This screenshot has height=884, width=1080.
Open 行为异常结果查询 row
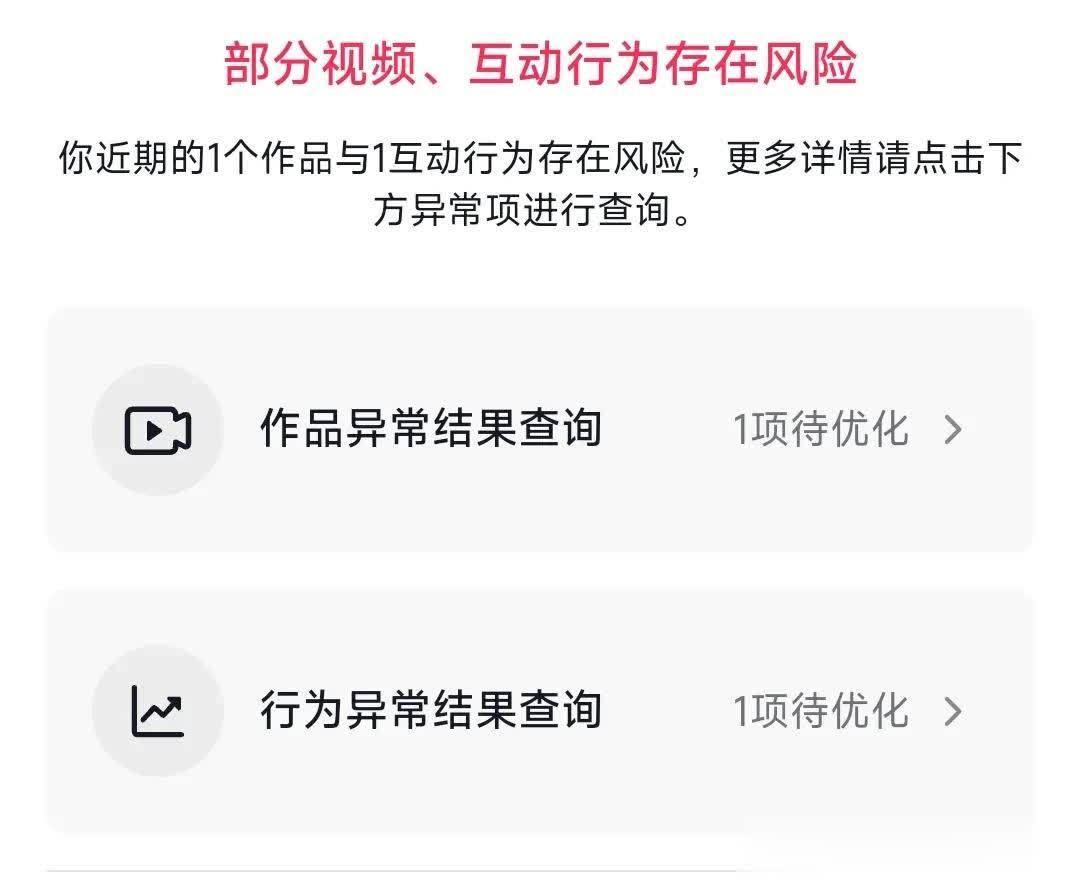[x=540, y=711]
